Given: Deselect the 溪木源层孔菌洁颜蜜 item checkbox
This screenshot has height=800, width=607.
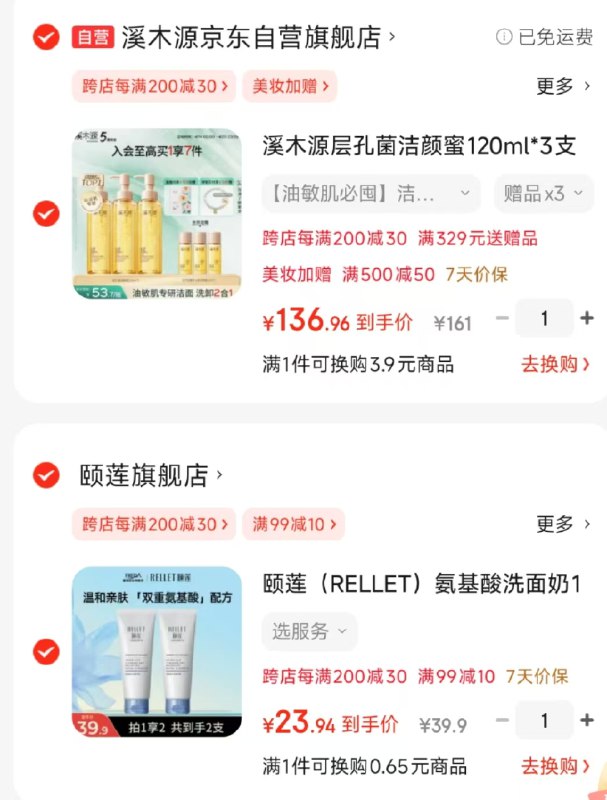Looking at the screenshot, I should tap(46, 213).
